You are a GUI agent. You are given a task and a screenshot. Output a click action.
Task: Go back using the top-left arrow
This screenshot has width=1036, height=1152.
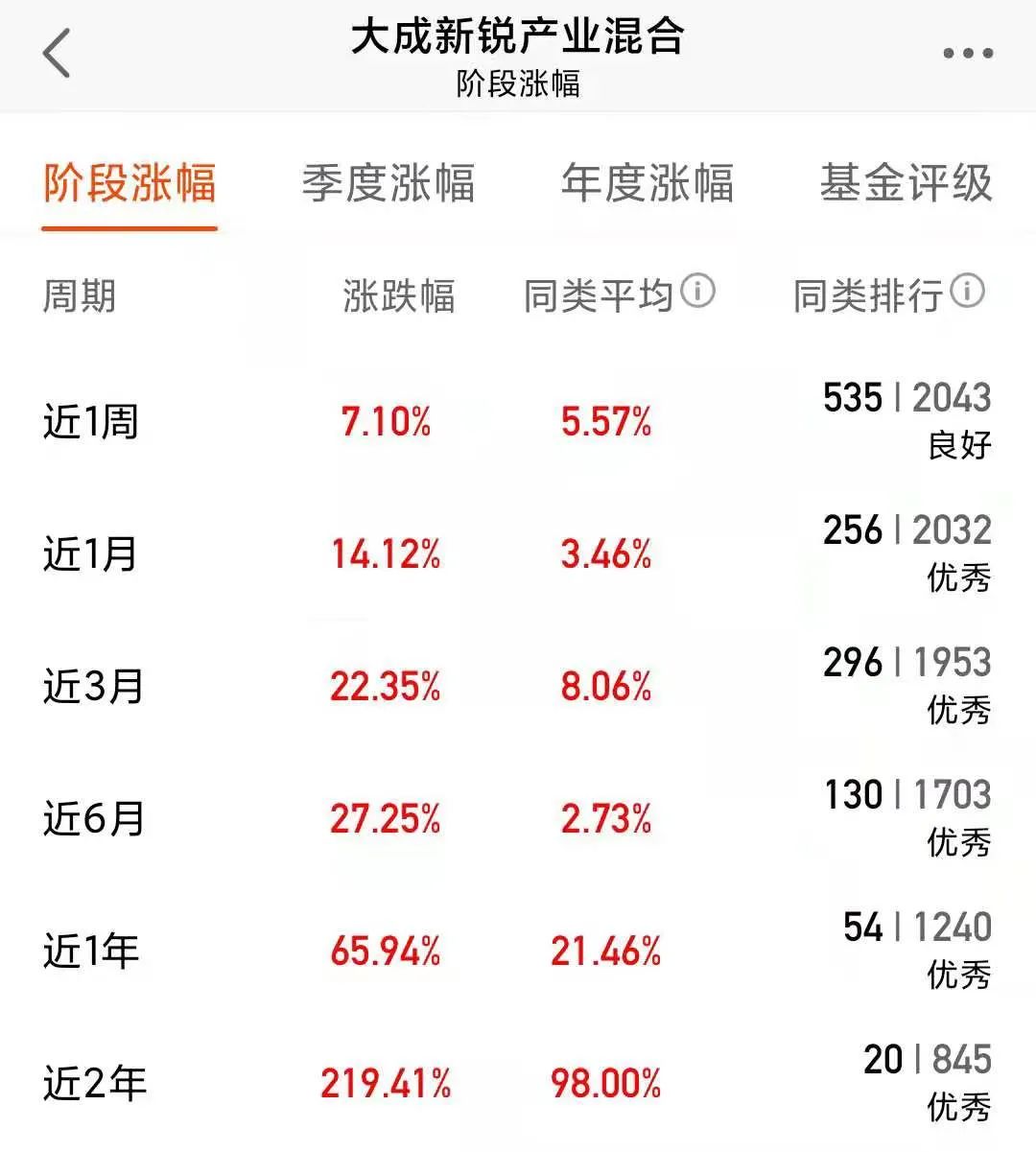[x=58, y=54]
